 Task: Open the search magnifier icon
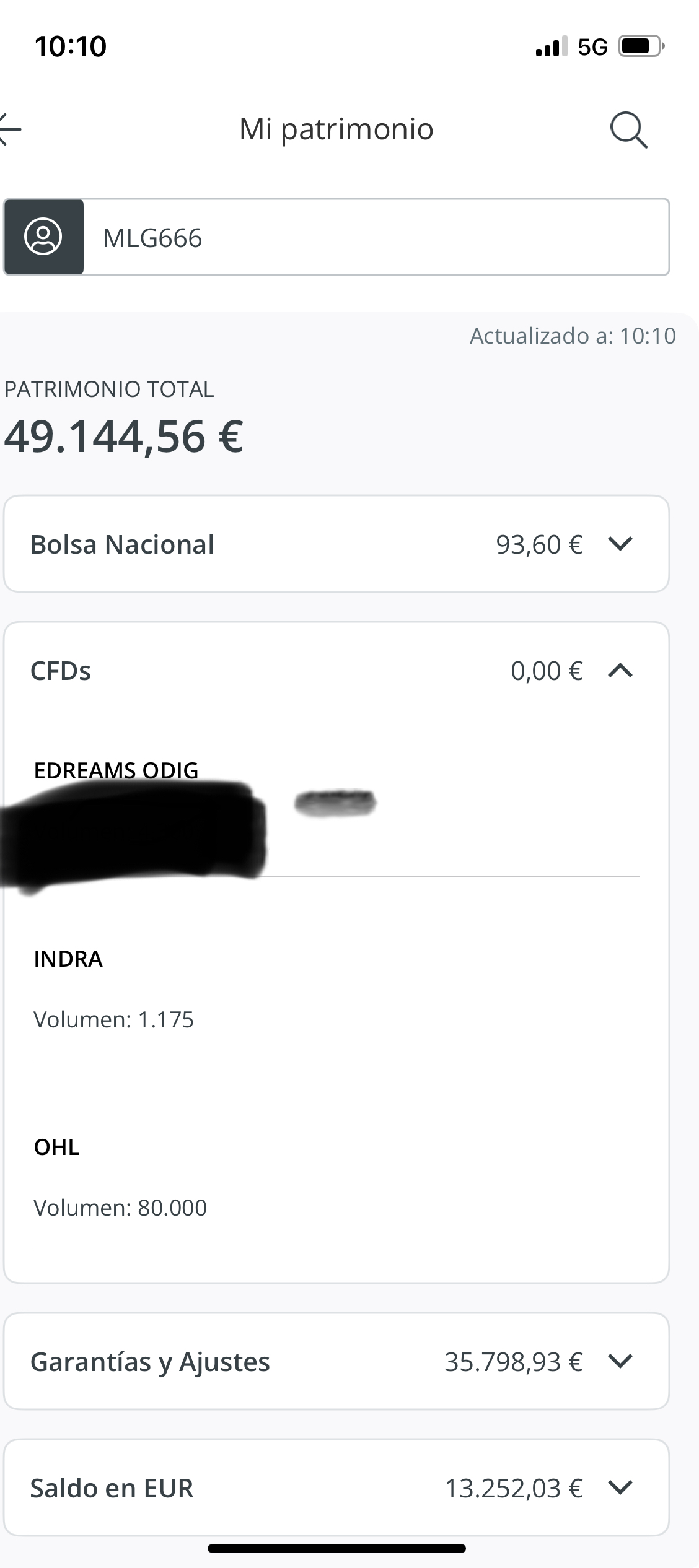628,130
